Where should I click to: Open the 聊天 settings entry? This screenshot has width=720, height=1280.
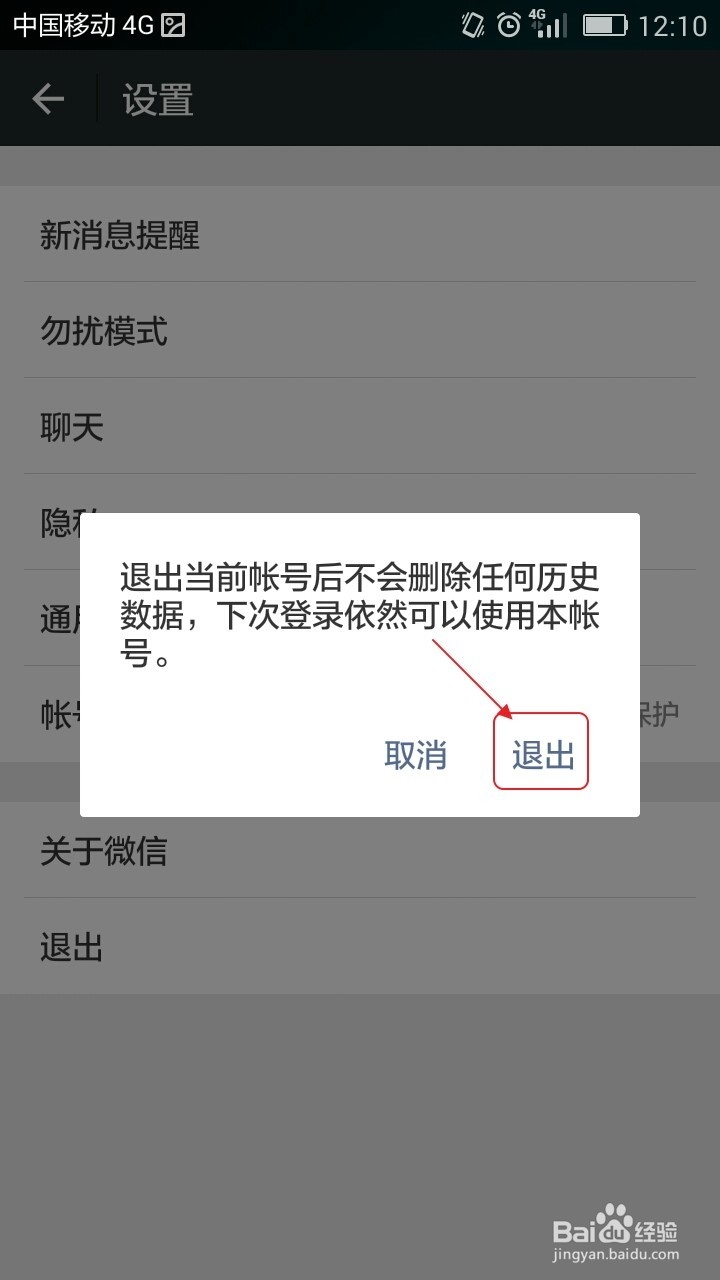point(70,426)
